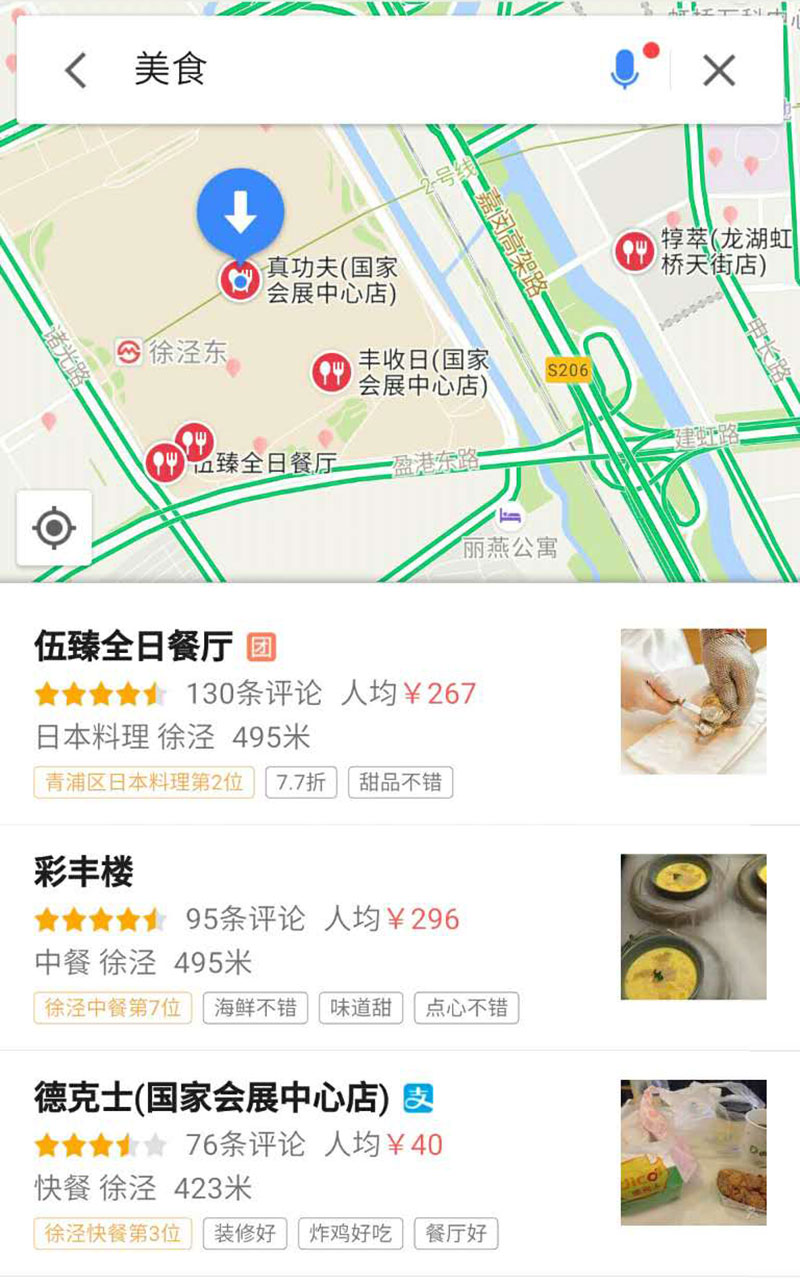The height and width of the screenshot is (1286, 800).
Task: Open 德克士(国家会展中心店) from the results
Action: click(x=300, y=1150)
